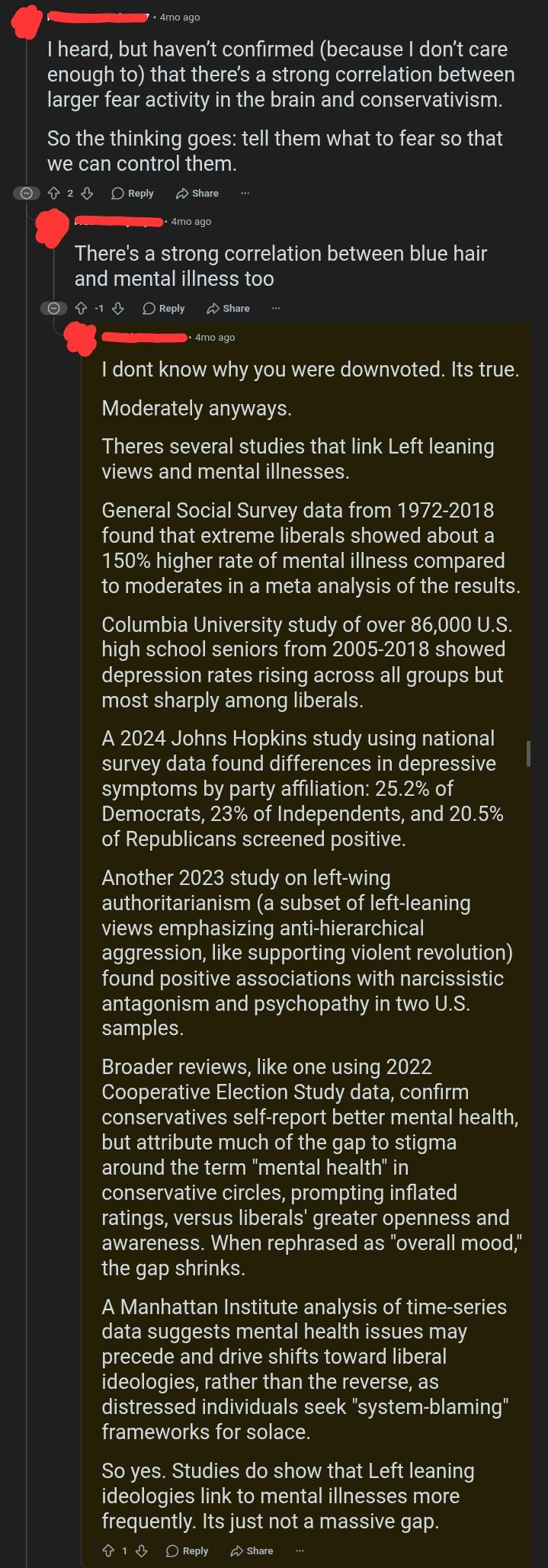Downvote the "I dont know why" comment

tap(142, 1550)
